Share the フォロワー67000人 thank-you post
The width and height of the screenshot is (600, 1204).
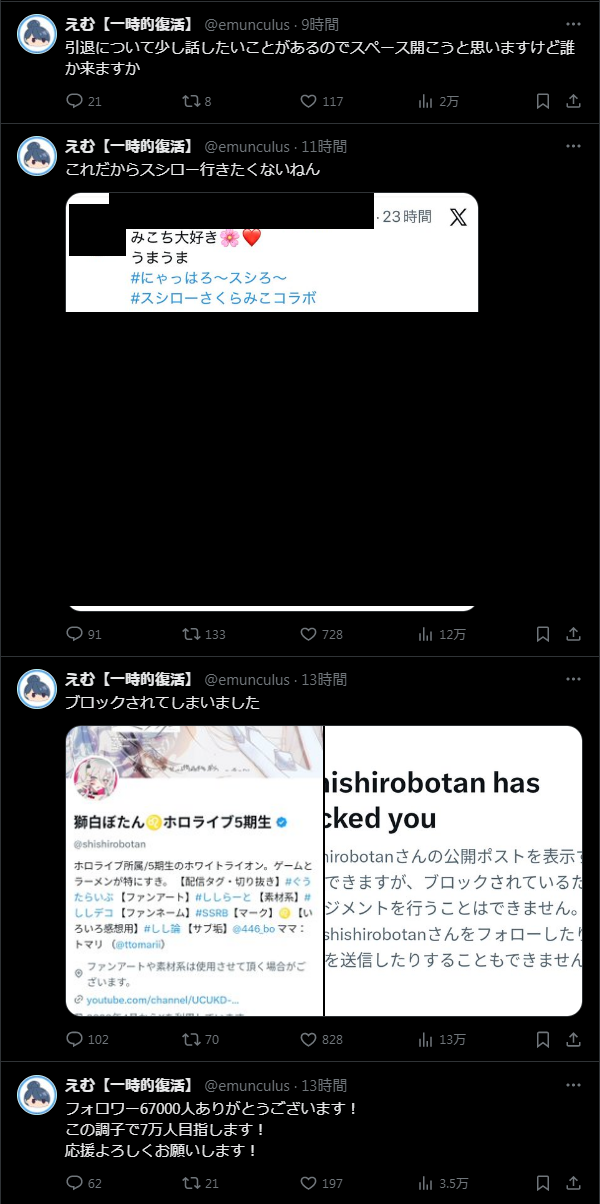pos(574,1183)
